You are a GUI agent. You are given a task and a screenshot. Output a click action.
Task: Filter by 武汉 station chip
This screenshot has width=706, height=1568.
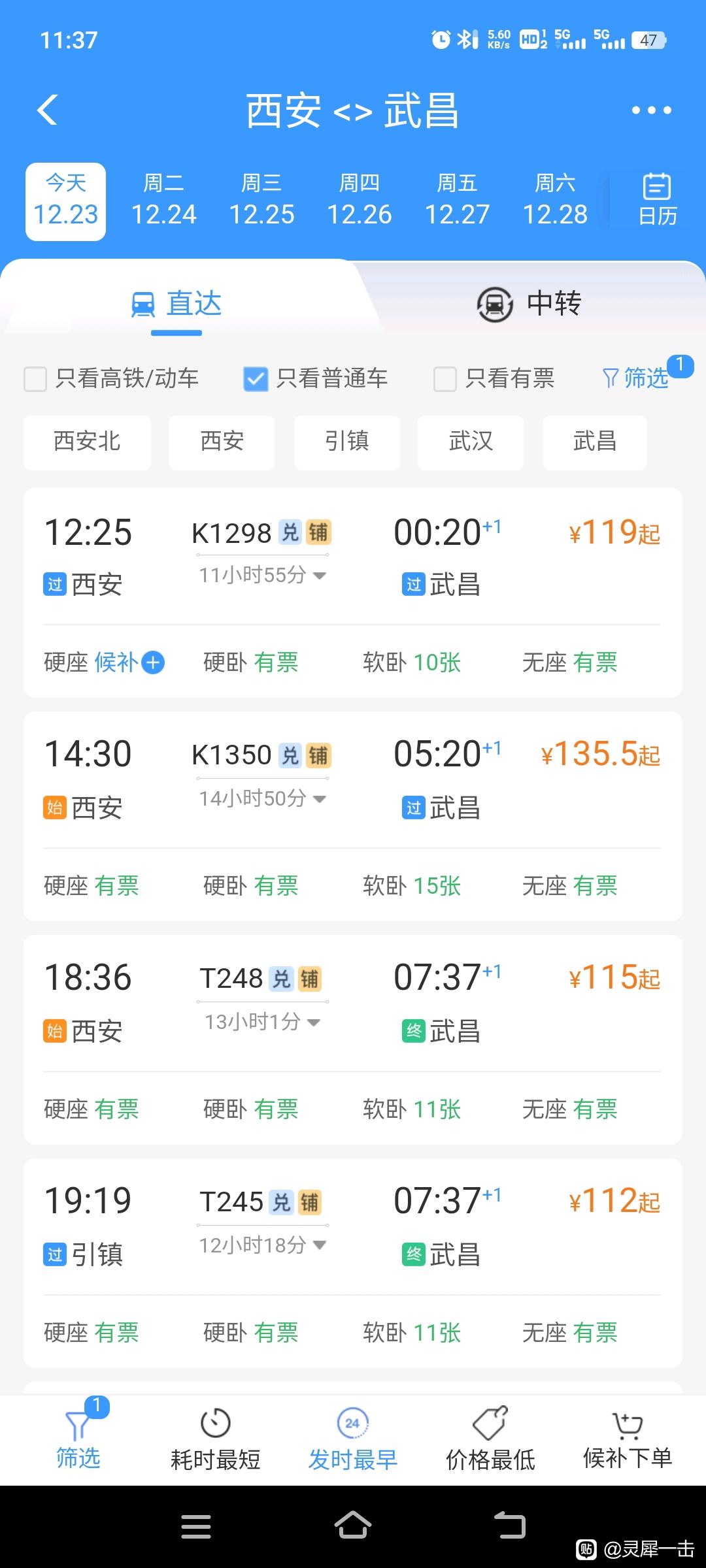pos(471,442)
